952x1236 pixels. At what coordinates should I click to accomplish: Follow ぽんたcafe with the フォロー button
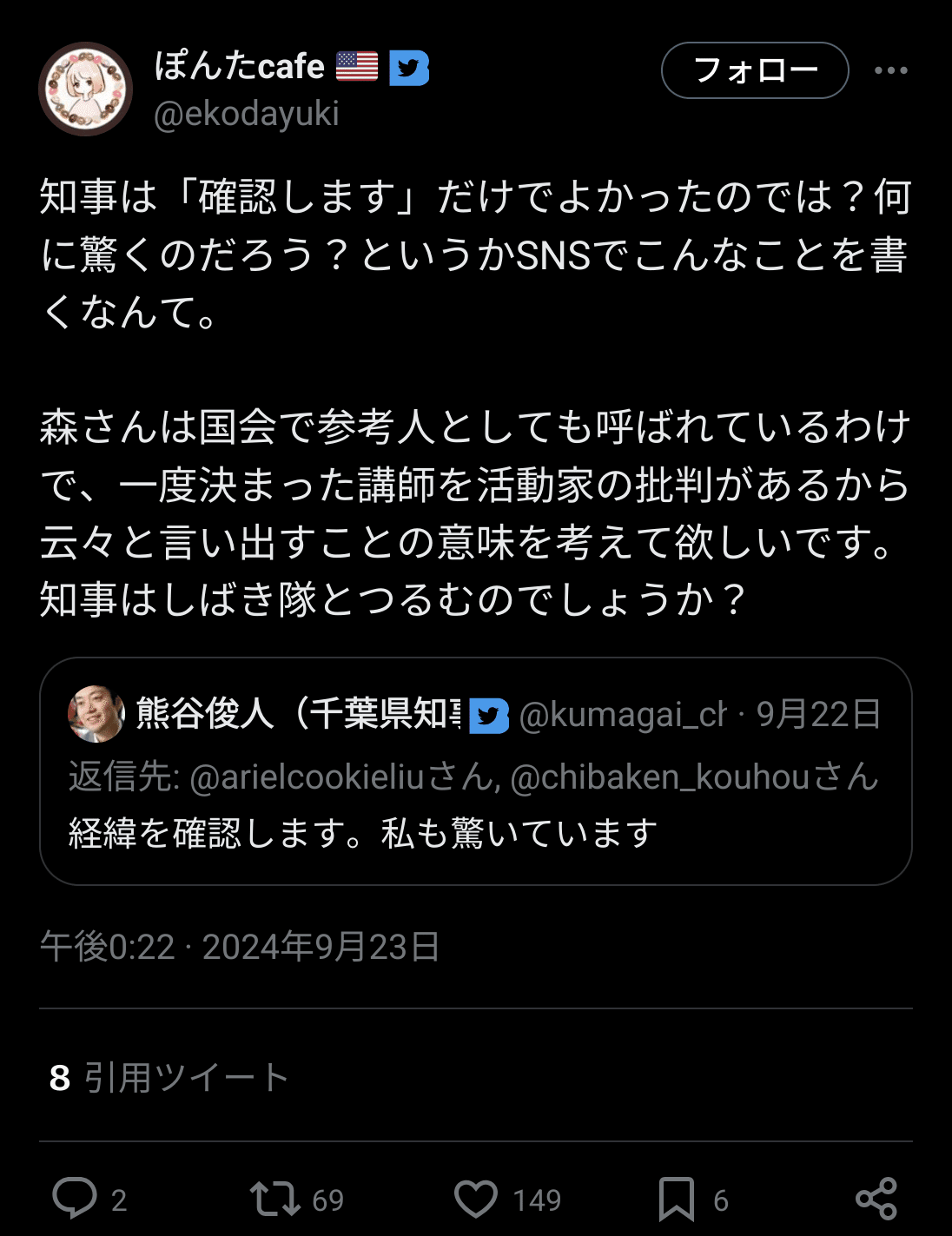tap(754, 70)
